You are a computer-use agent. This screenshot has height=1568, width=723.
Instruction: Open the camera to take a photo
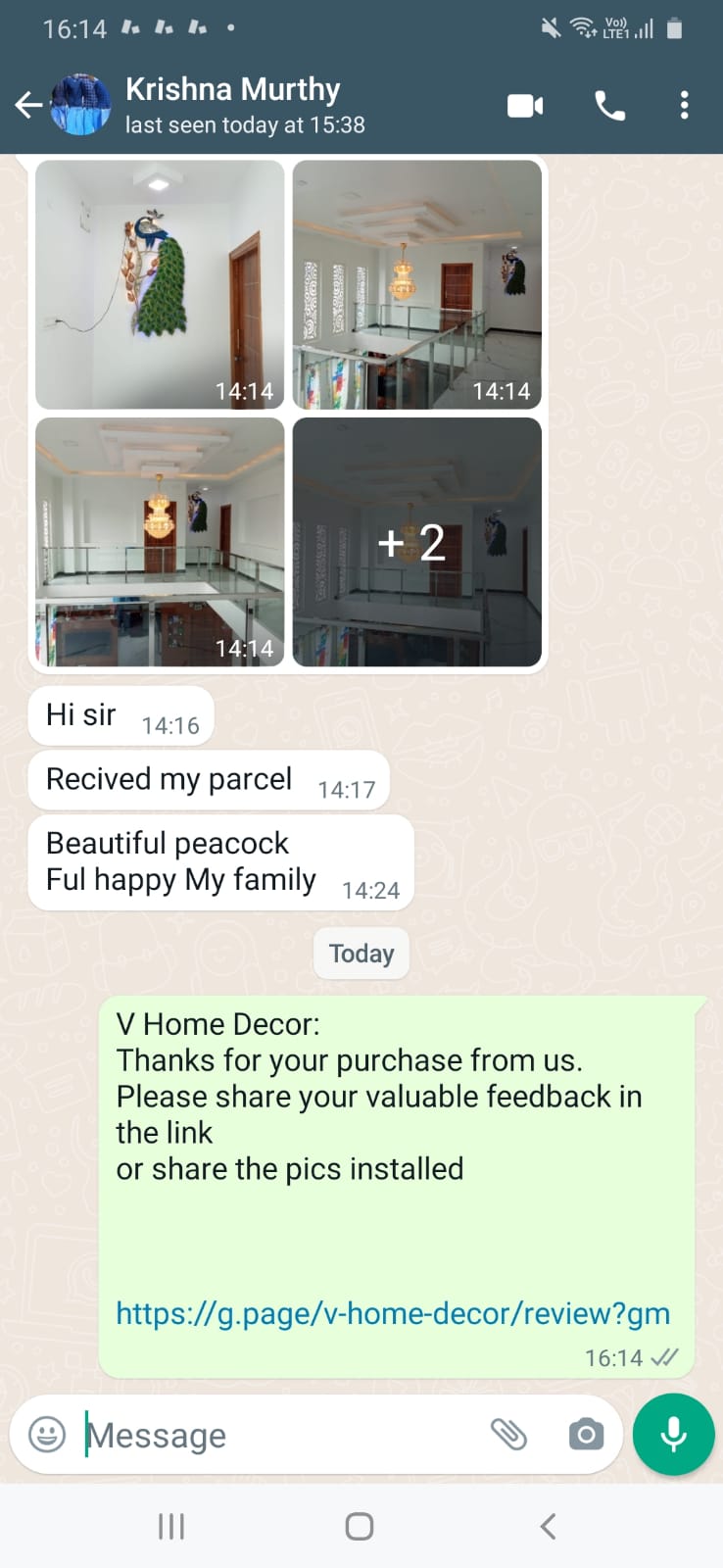[585, 1435]
